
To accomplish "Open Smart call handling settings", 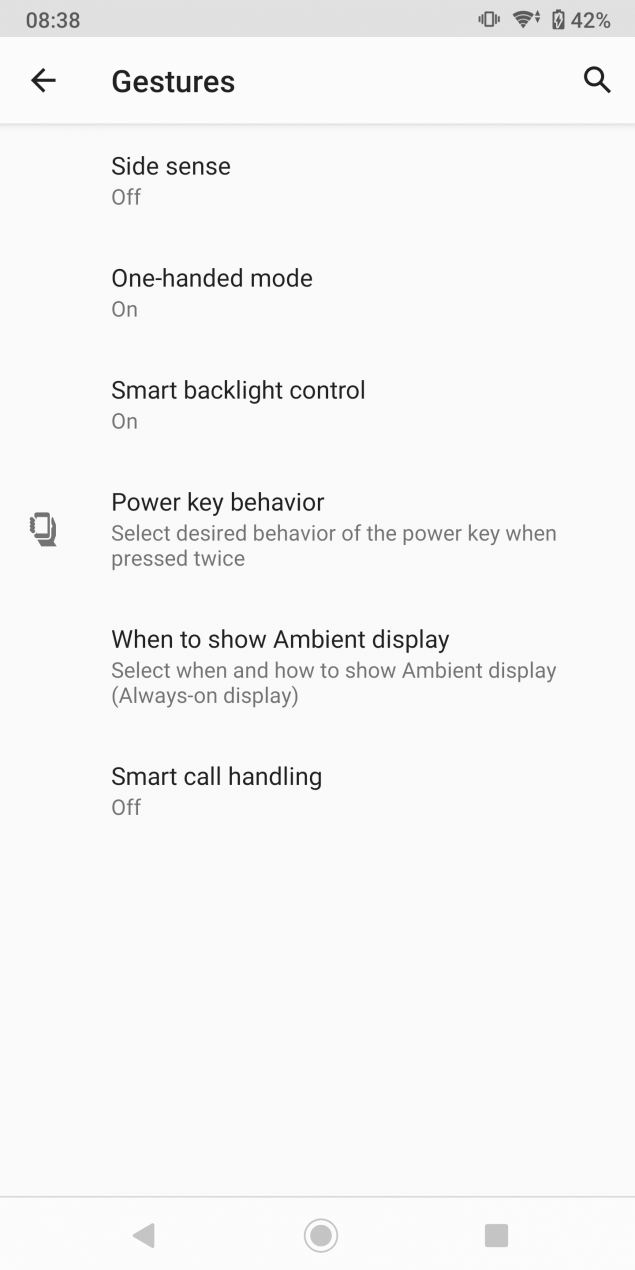I will coord(317,791).
